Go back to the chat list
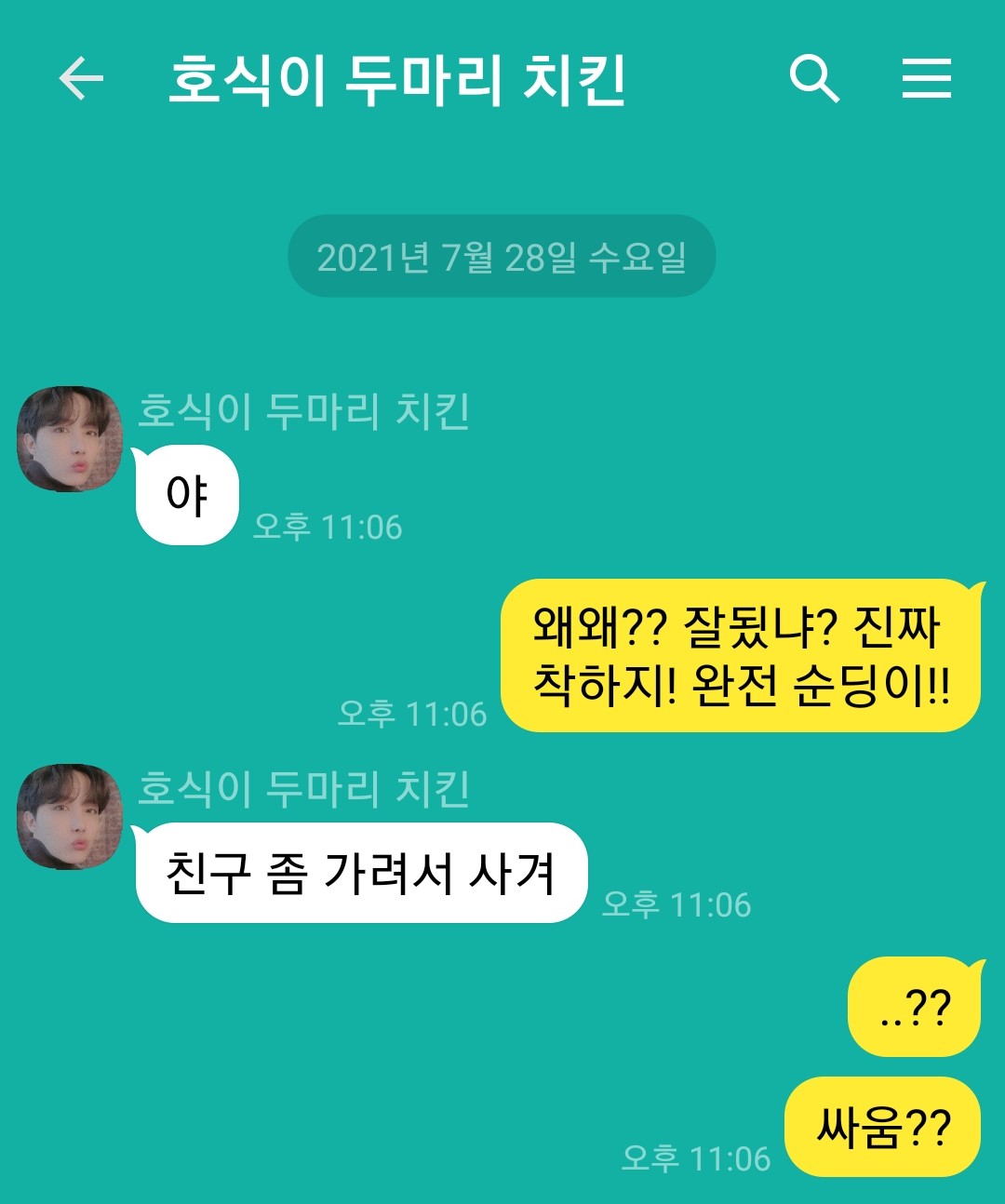The width and height of the screenshot is (1005, 1204). point(81,78)
